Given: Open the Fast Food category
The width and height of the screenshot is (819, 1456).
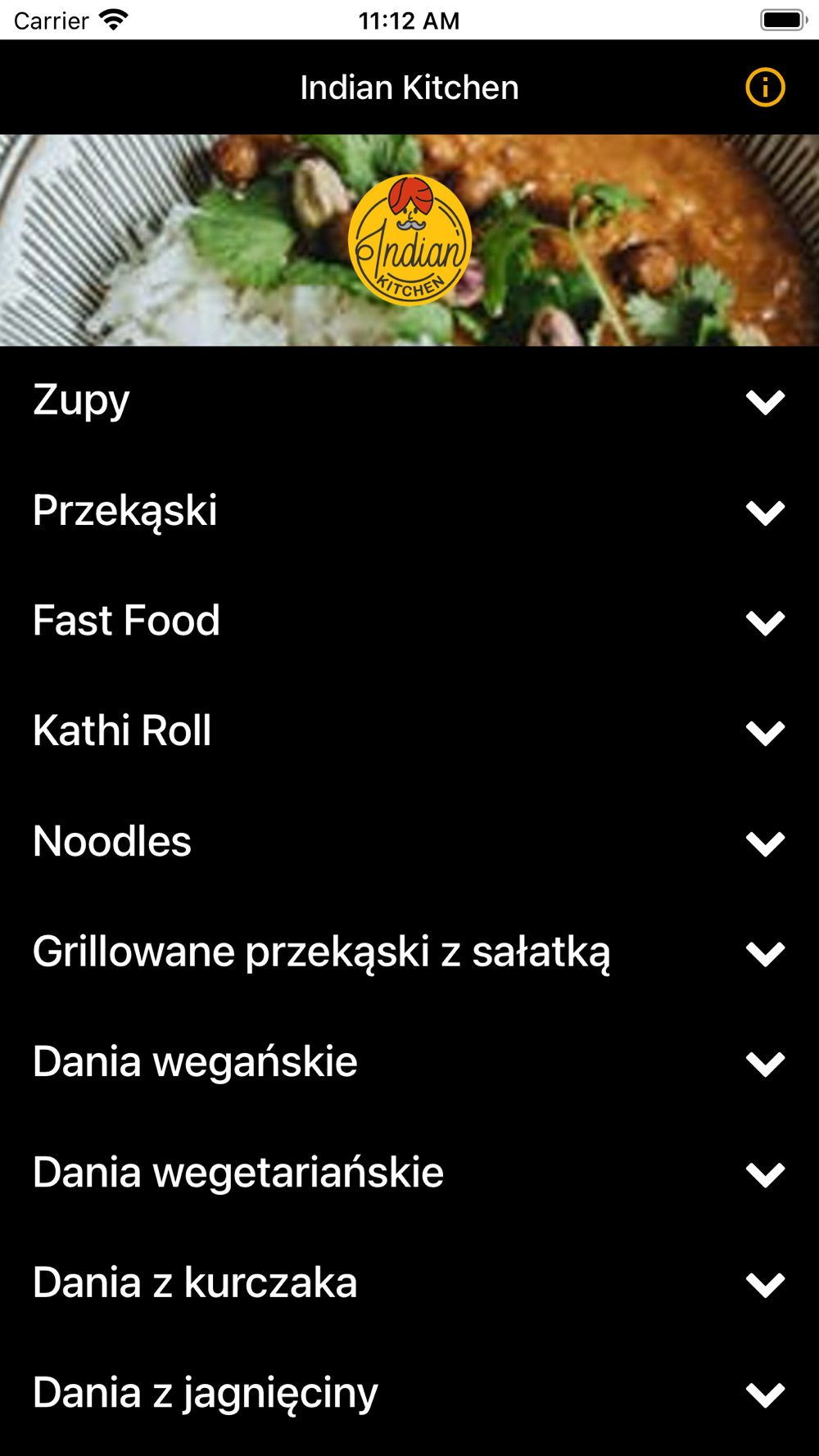Looking at the screenshot, I should coord(765,622).
